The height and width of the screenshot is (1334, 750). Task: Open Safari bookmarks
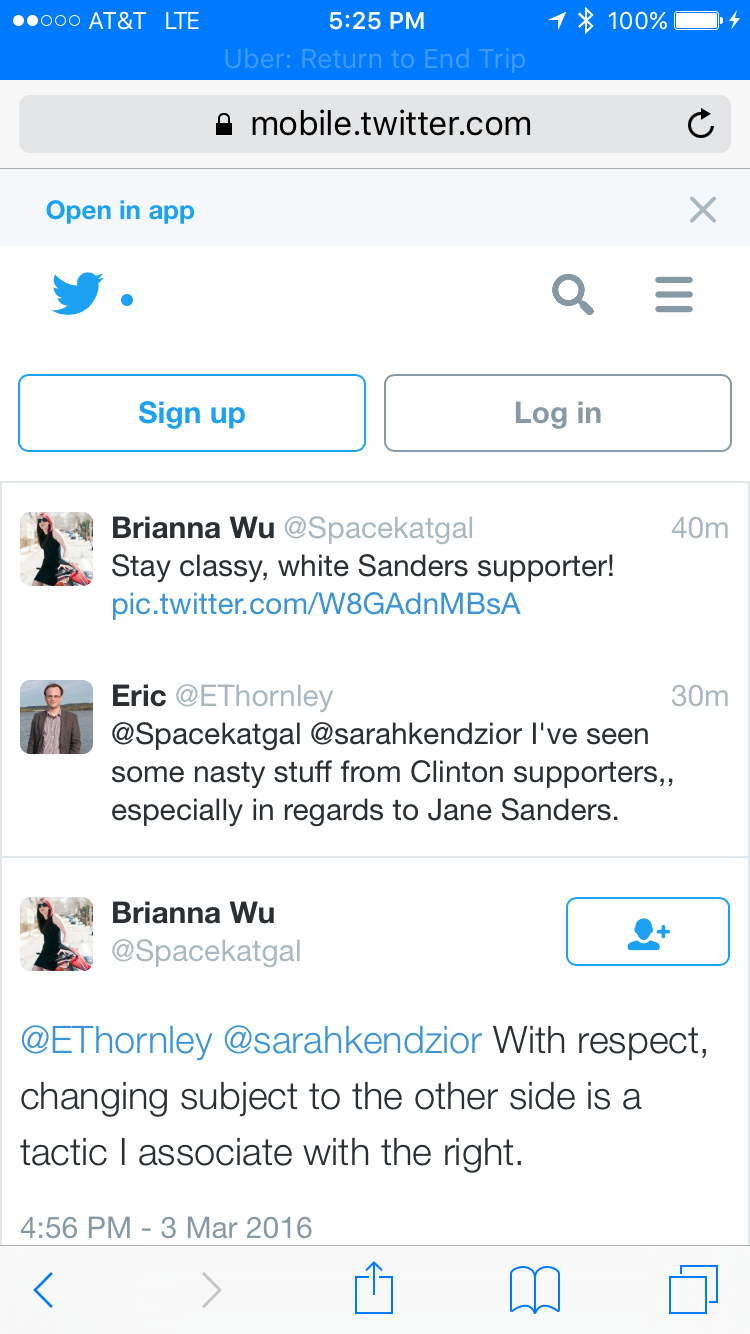pos(535,1290)
